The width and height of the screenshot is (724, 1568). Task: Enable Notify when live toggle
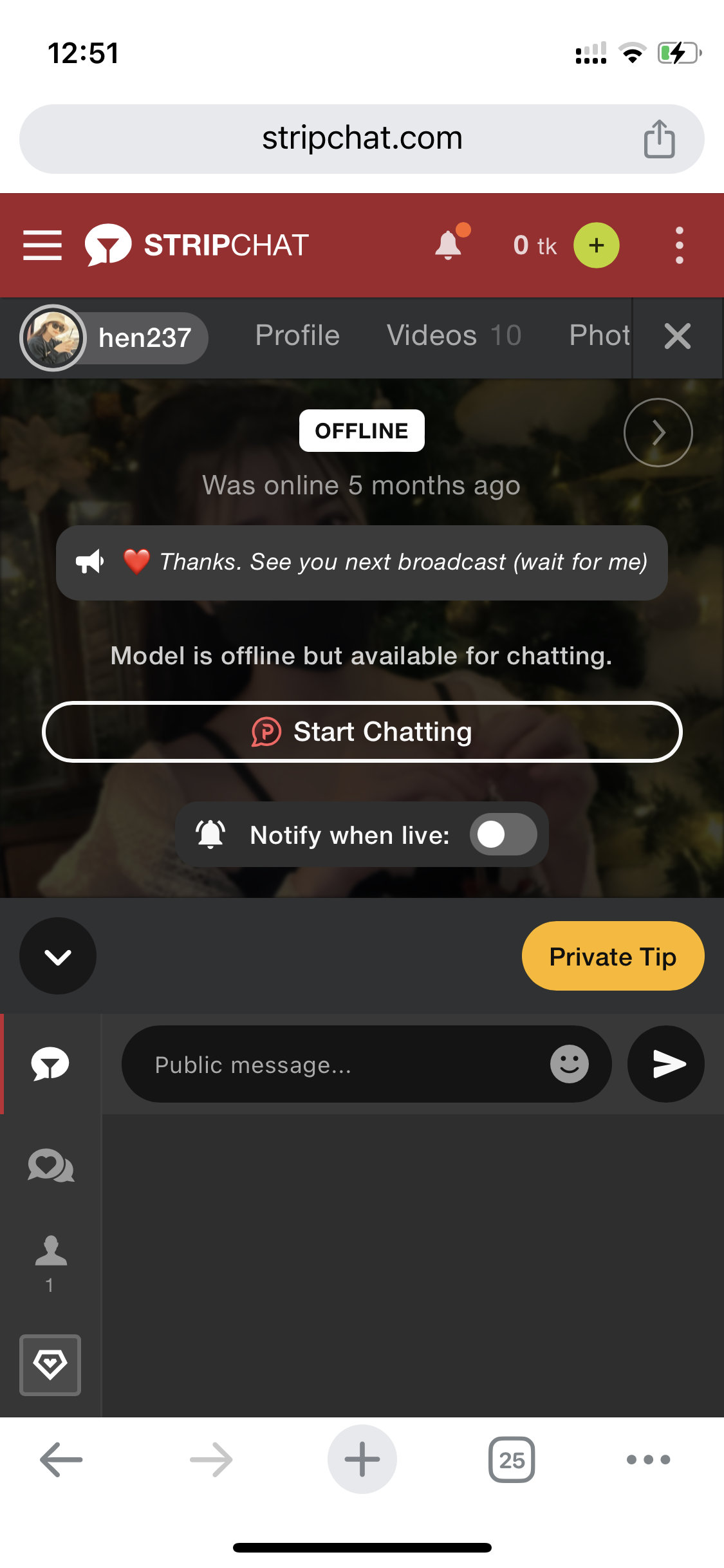click(503, 835)
